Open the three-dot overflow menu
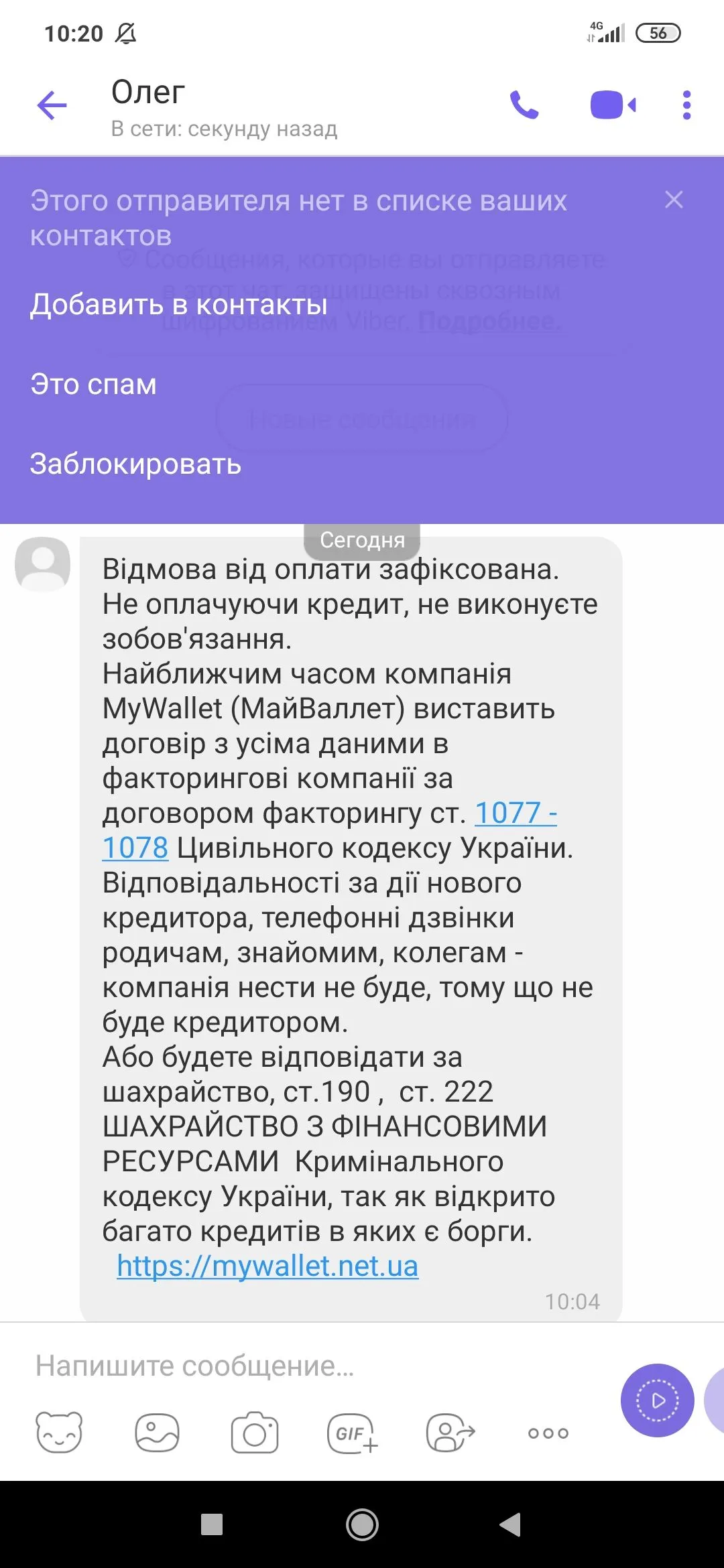 pyautogui.click(x=686, y=105)
